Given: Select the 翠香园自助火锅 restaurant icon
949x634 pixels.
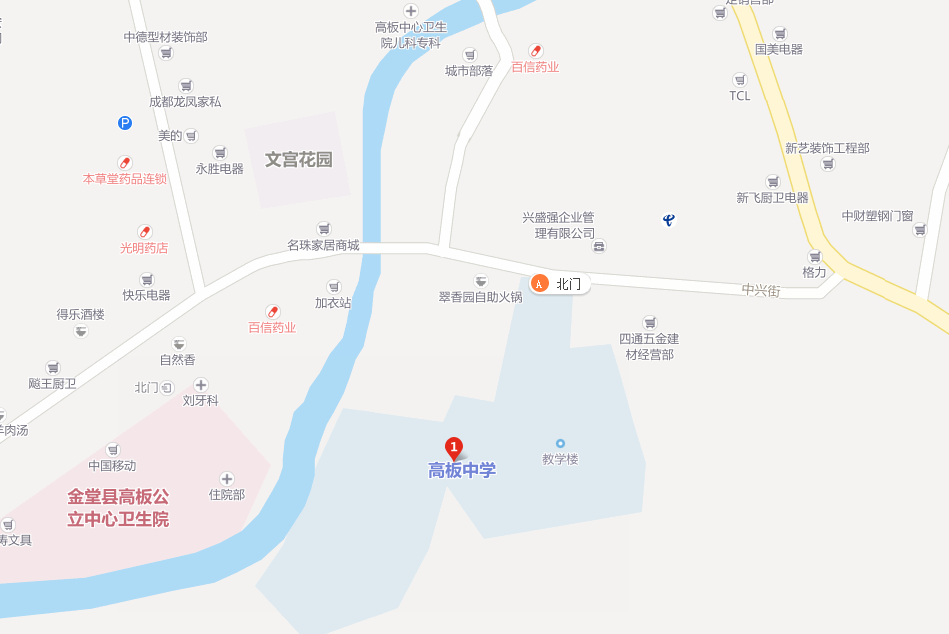Looking at the screenshot, I should pyautogui.click(x=481, y=281).
